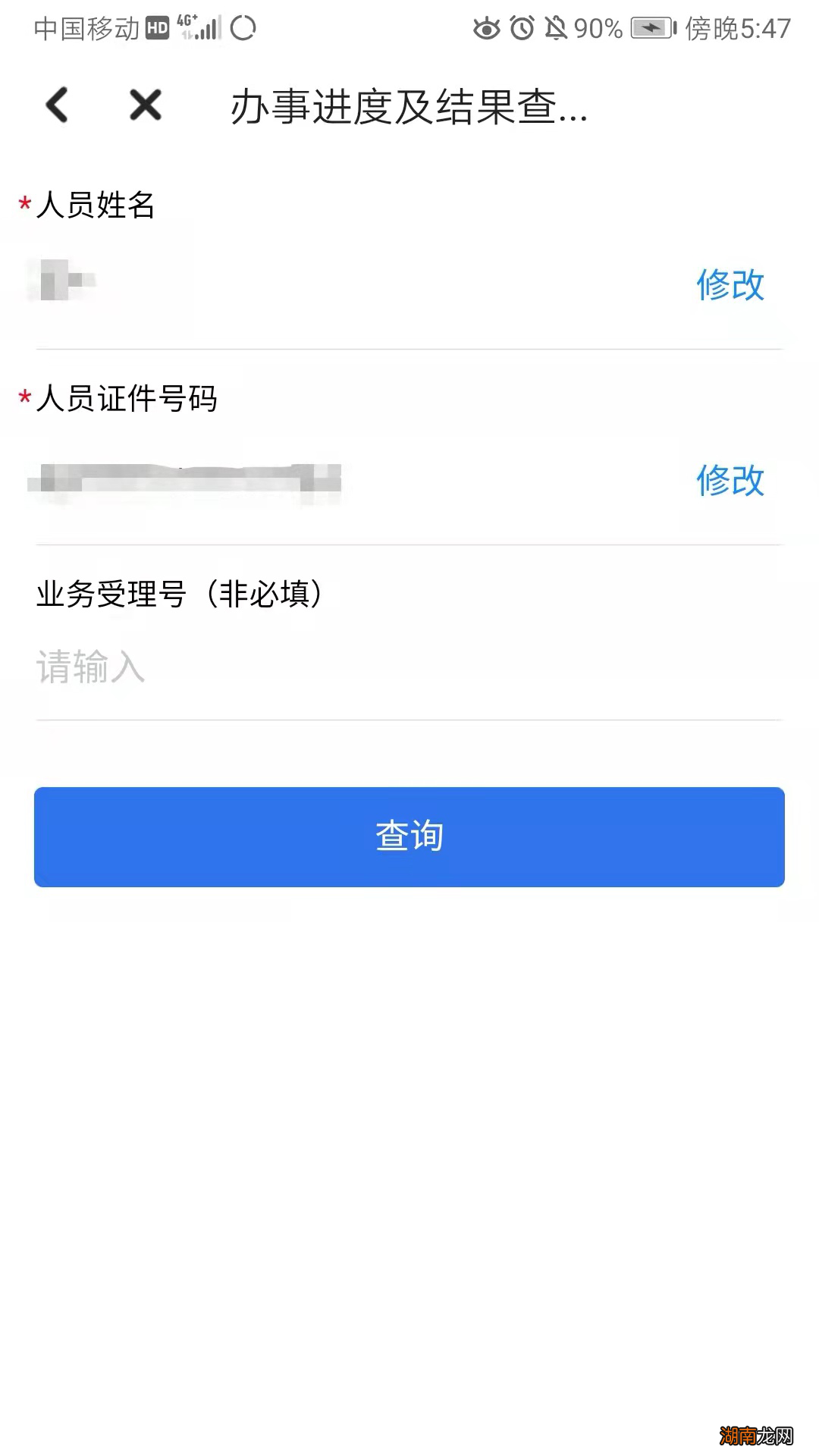Tap the 人员证件号码 field label
This screenshot has width=819, height=1456.
125,402
